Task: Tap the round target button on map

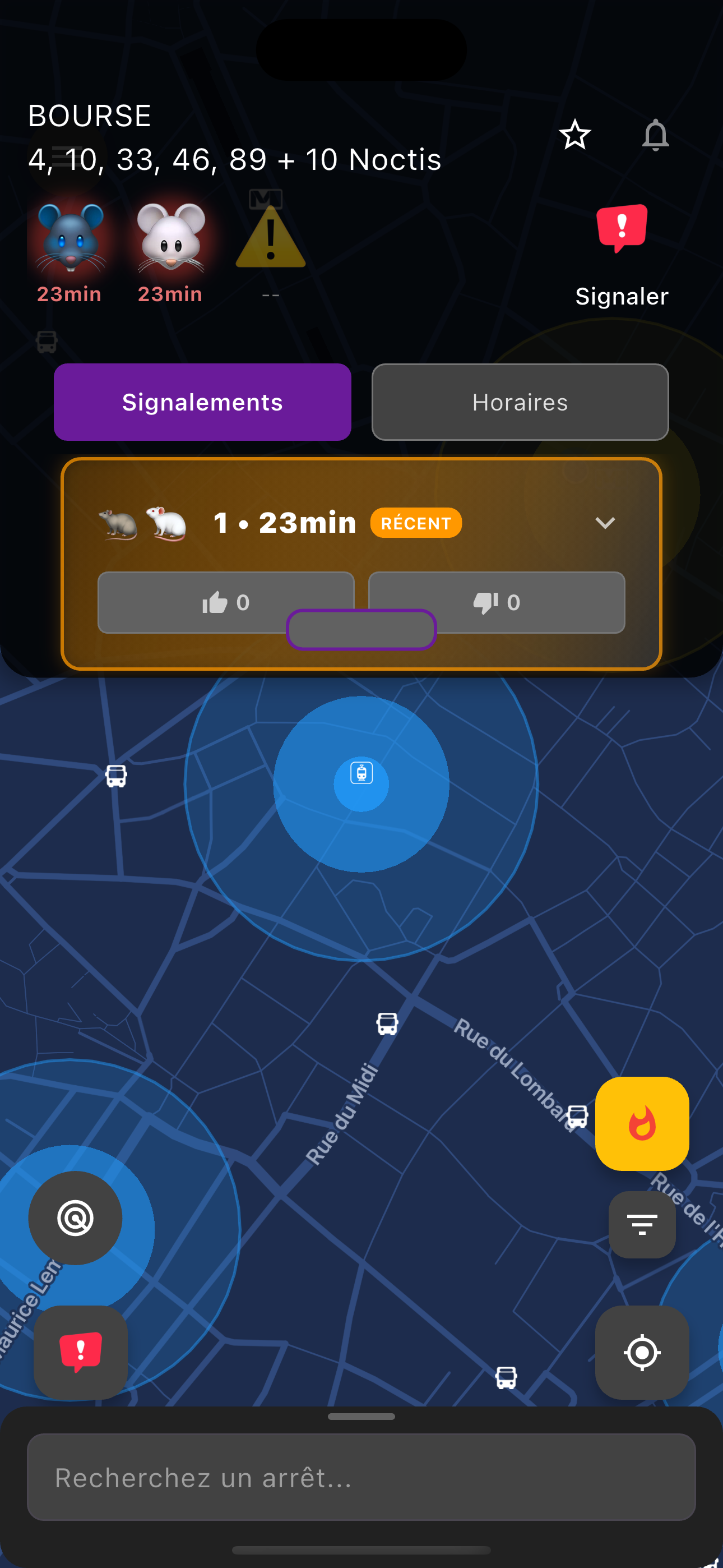Action: tap(76, 1218)
